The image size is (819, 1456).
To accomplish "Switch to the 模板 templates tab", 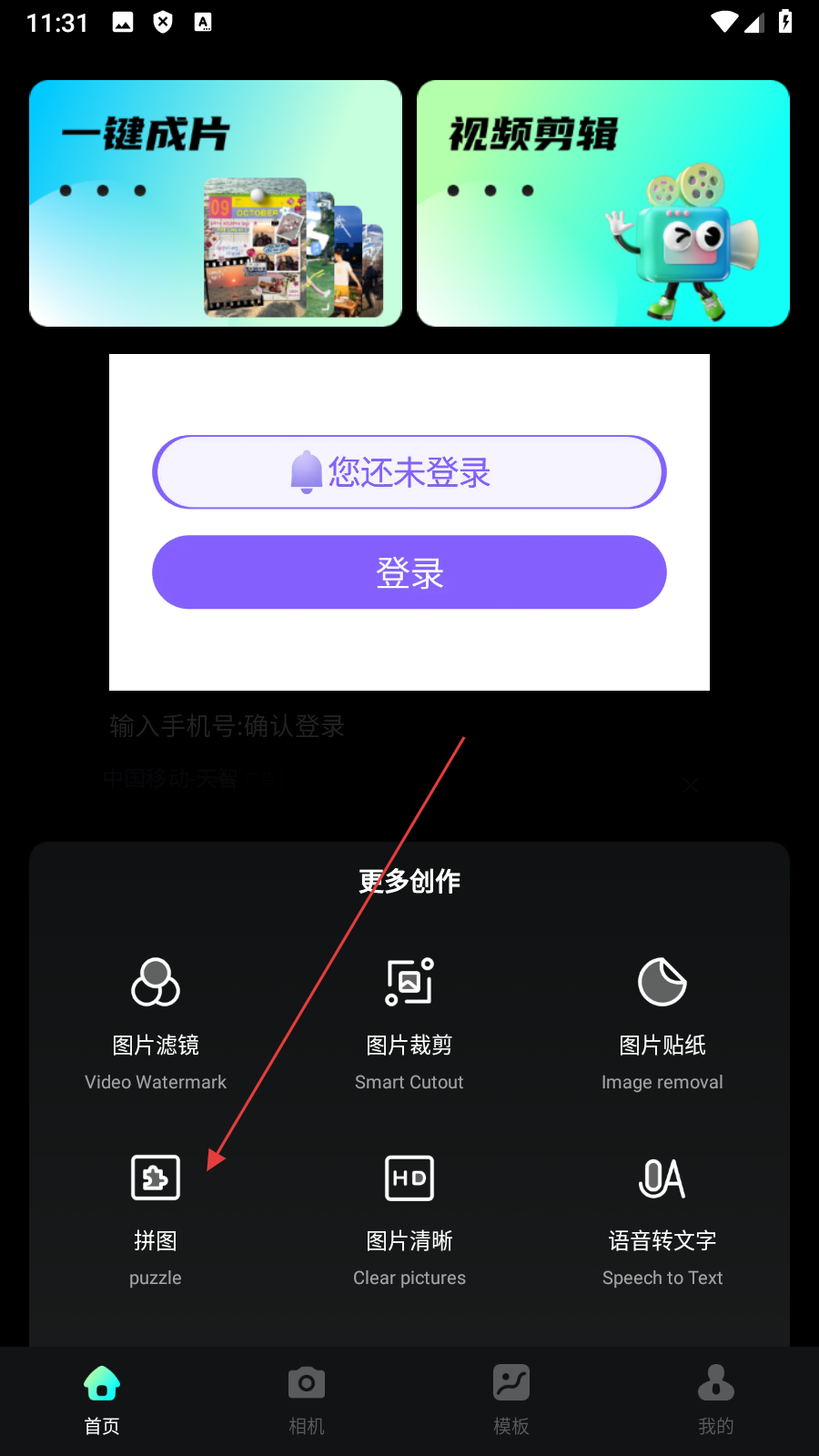I will 511,1400.
